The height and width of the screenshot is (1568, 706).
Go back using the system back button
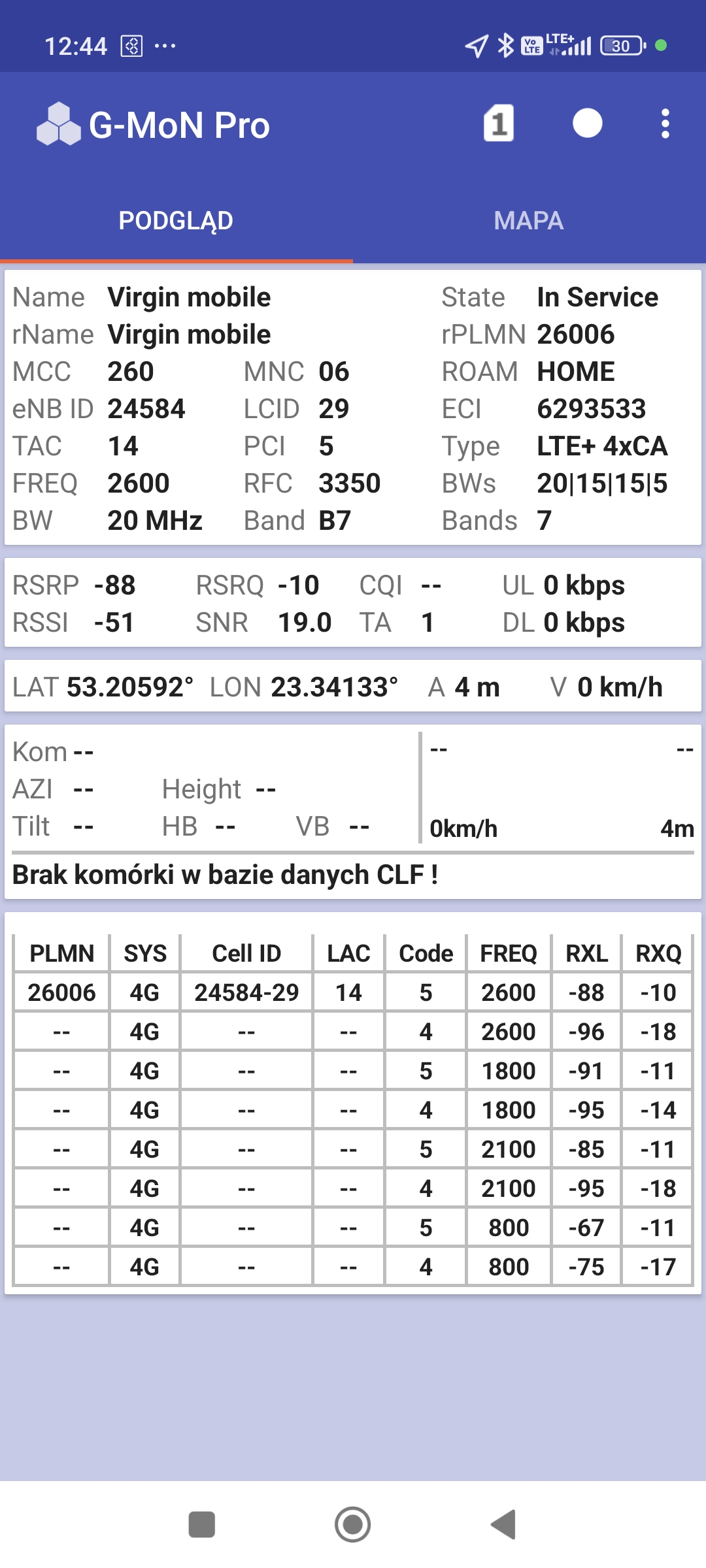(x=503, y=1525)
